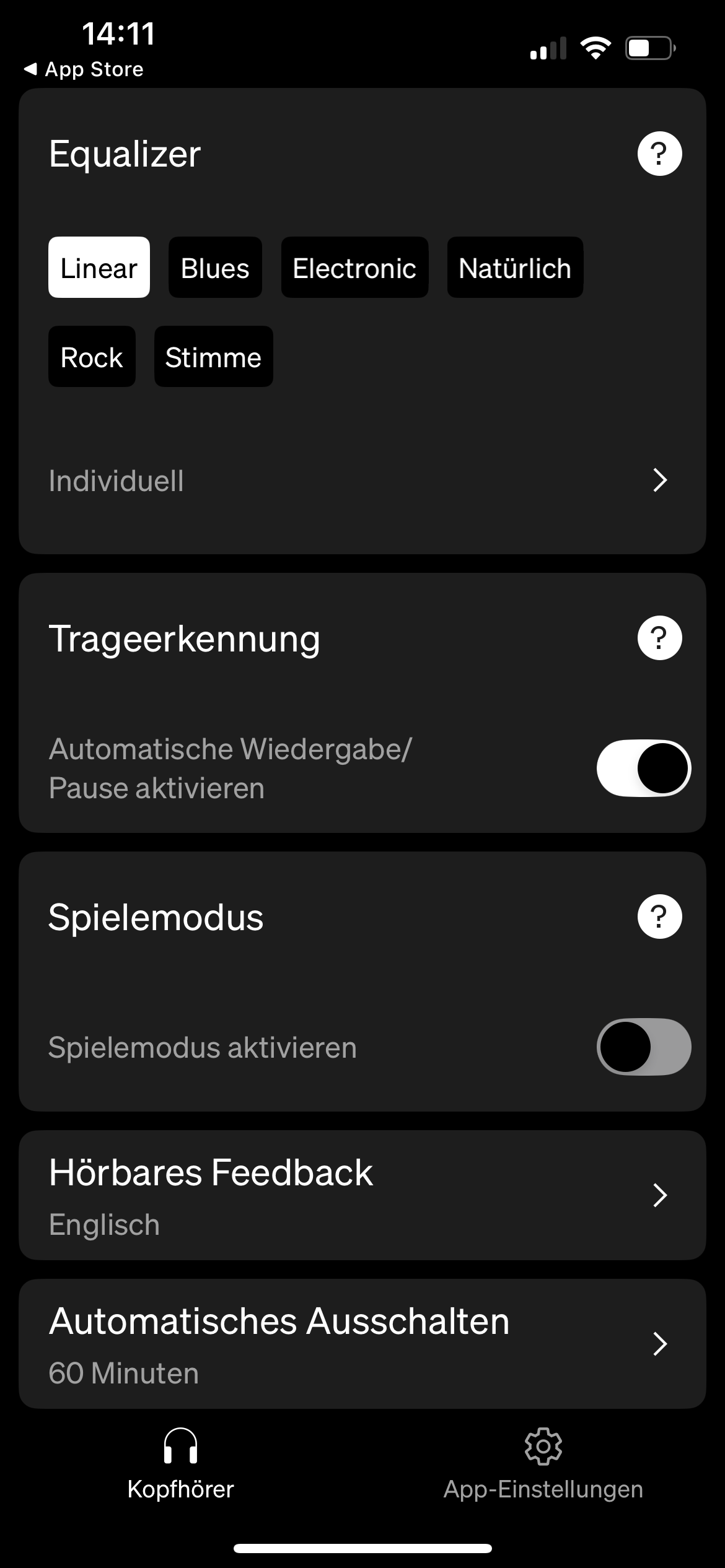Go to the App-Einstellungen tab
The image size is (725, 1568).
tap(543, 1464)
